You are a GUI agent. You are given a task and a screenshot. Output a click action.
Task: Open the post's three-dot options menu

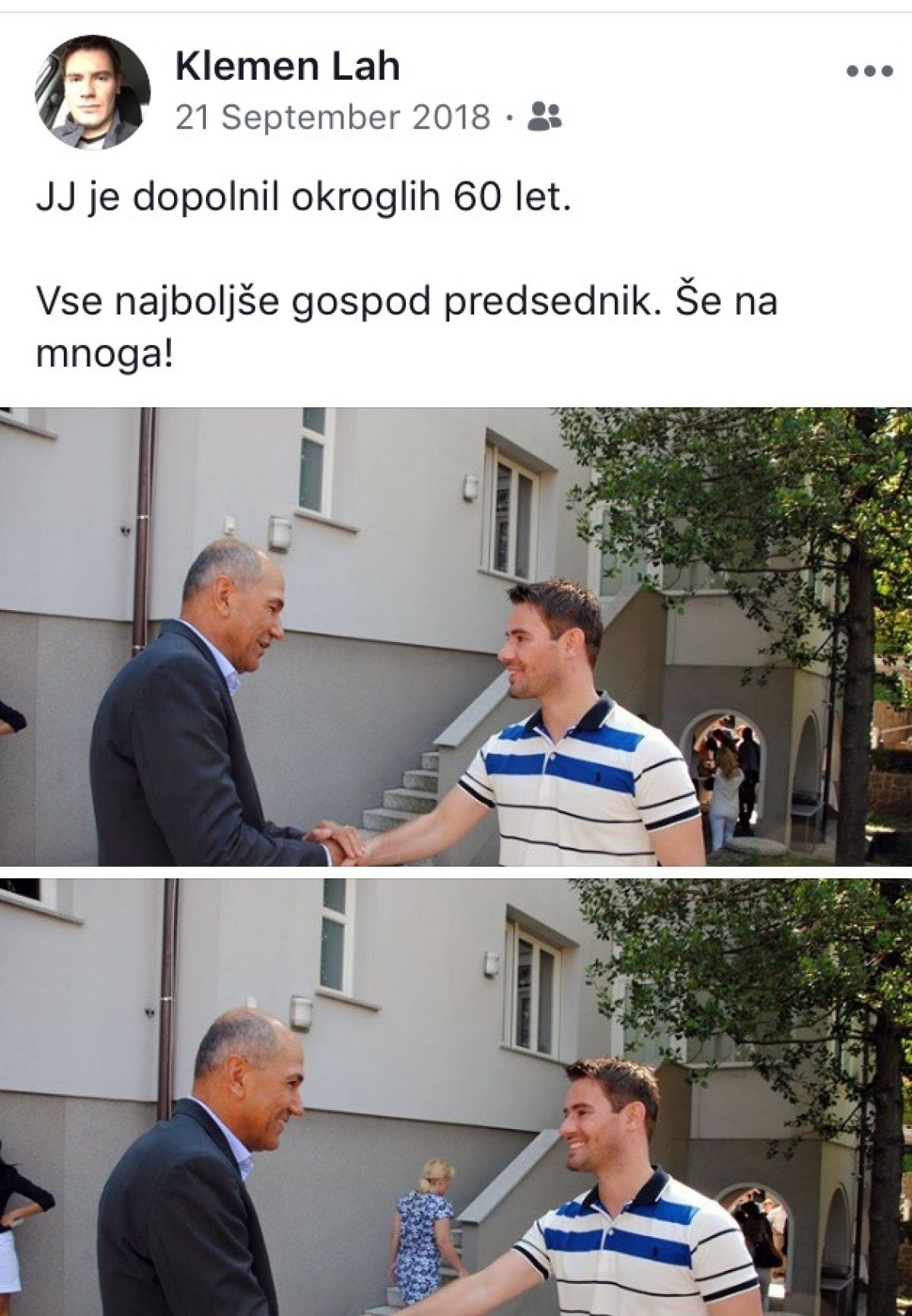[869, 71]
